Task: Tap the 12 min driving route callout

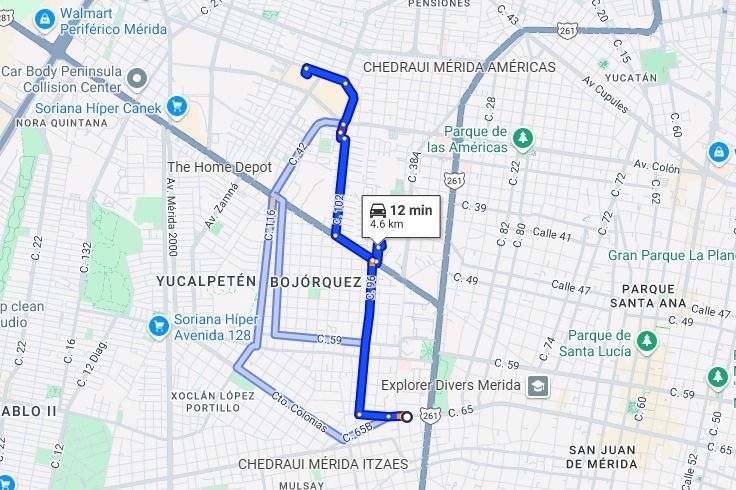Action: point(401,215)
